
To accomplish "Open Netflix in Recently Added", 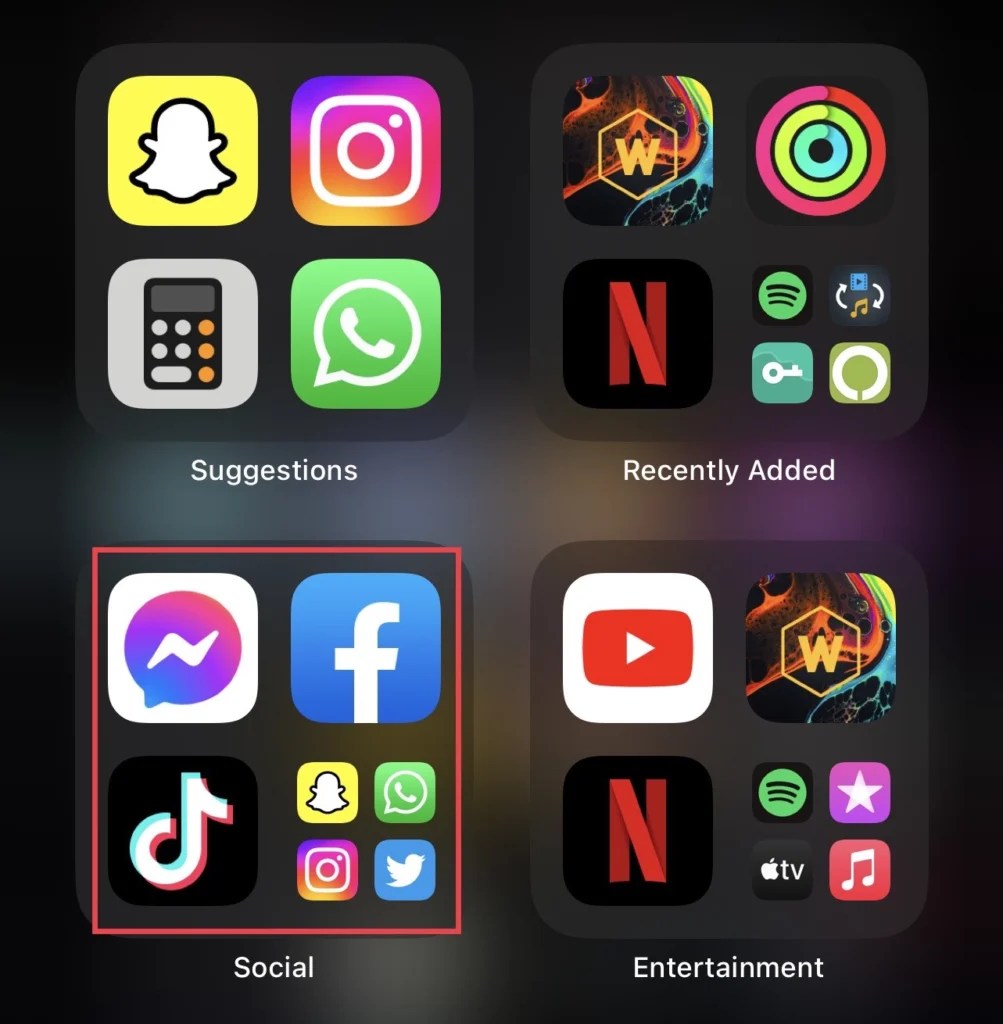I will pos(637,334).
